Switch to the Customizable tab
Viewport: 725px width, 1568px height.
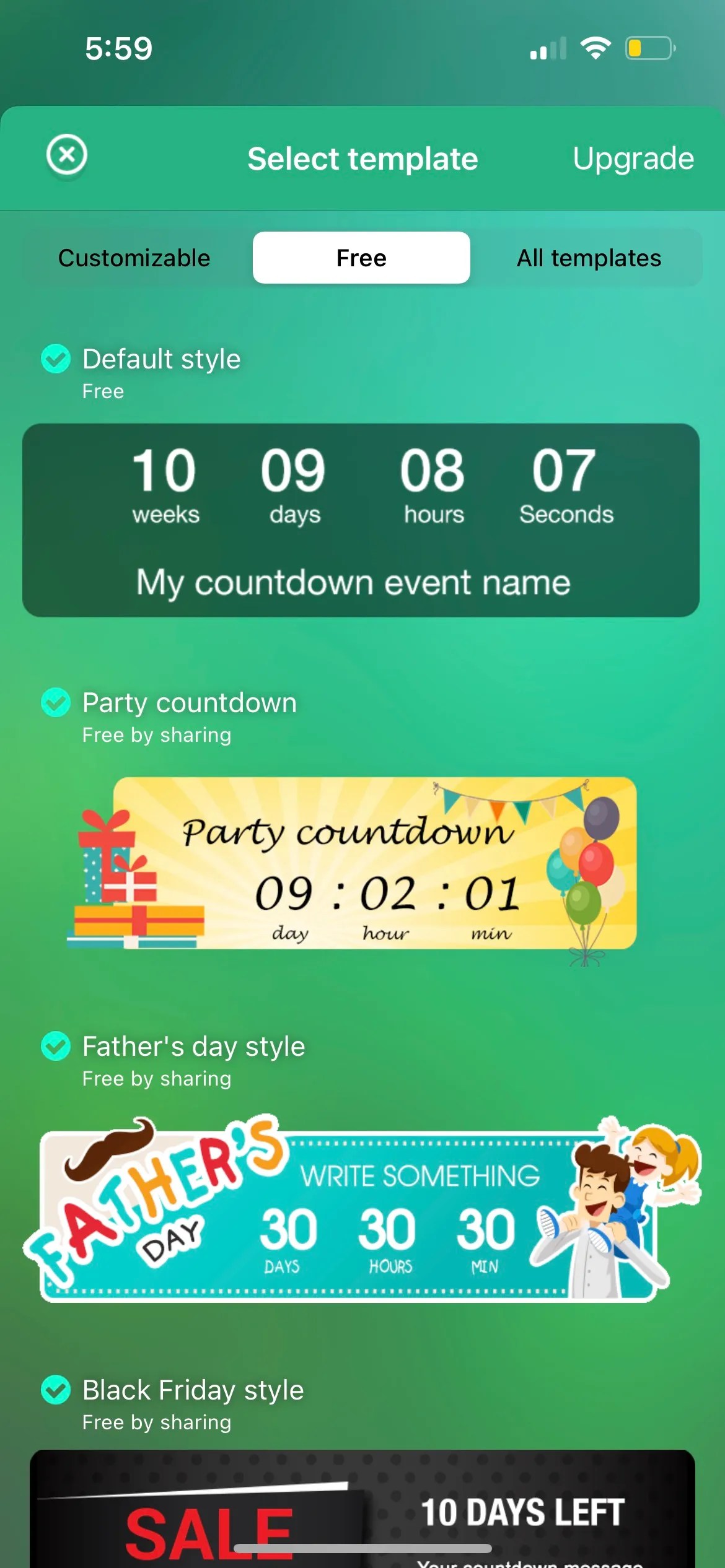coord(134,258)
